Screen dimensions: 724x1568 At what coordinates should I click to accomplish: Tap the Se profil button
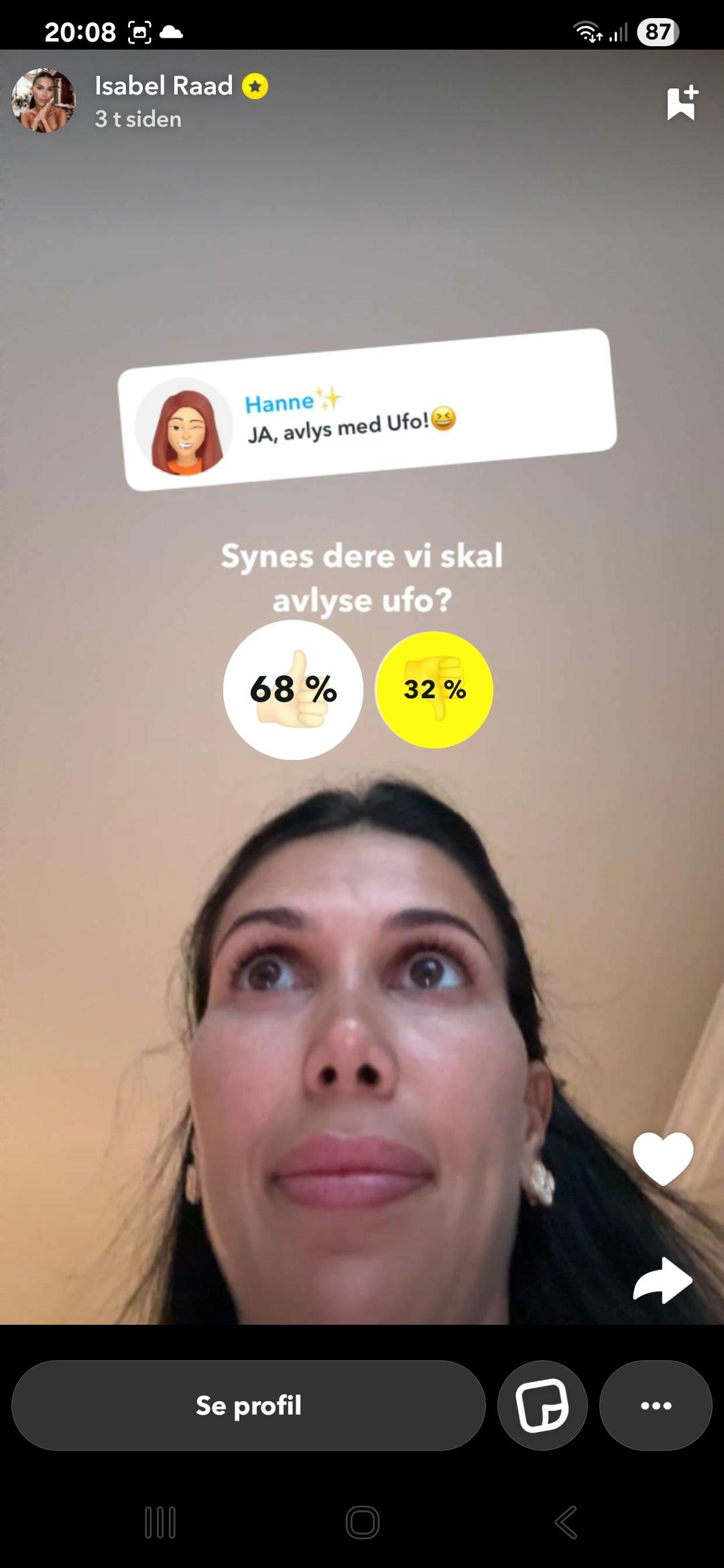pyautogui.click(x=249, y=1405)
